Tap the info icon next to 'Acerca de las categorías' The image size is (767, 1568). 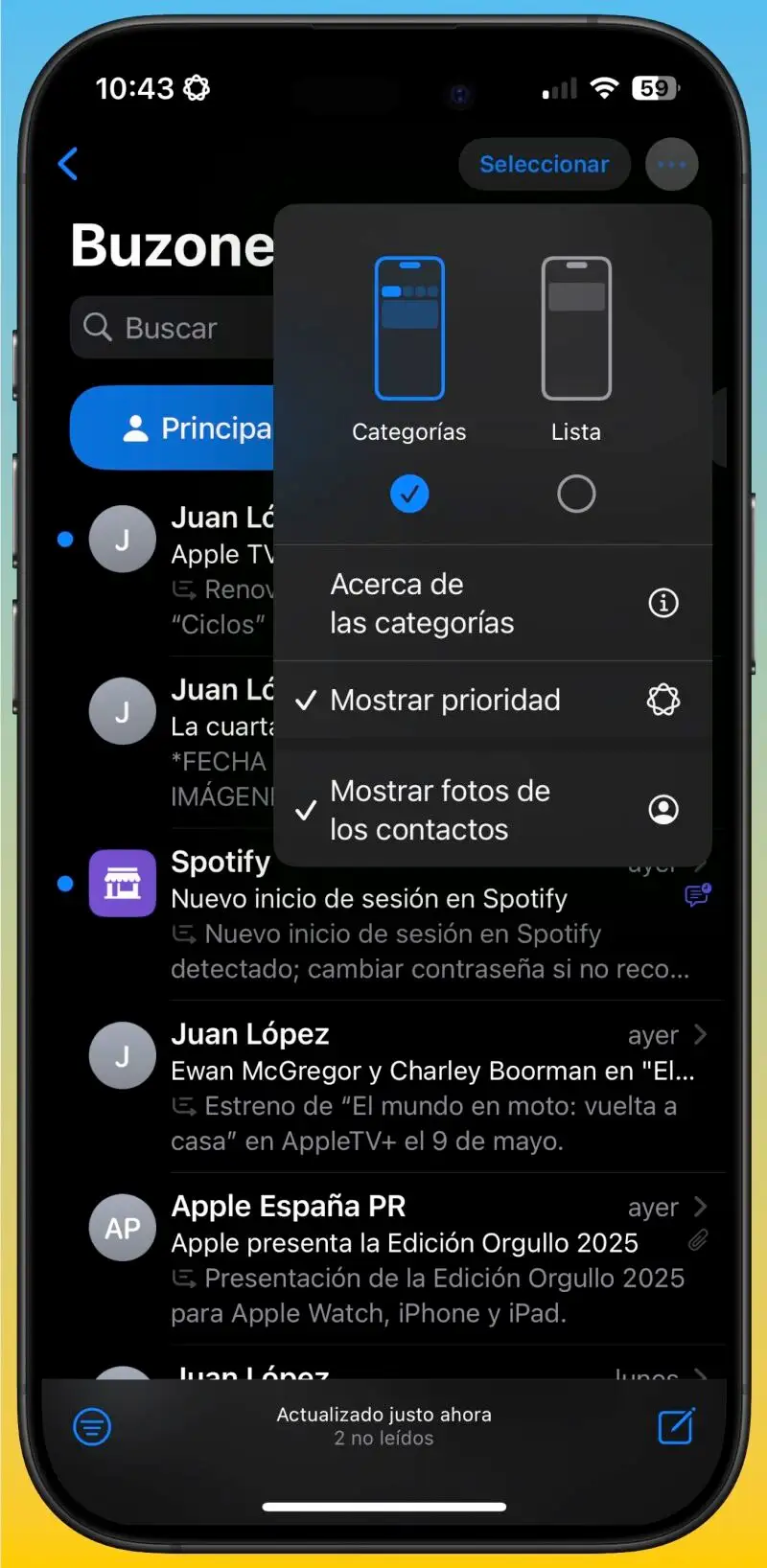pyautogui.click(x=662, y=603)
